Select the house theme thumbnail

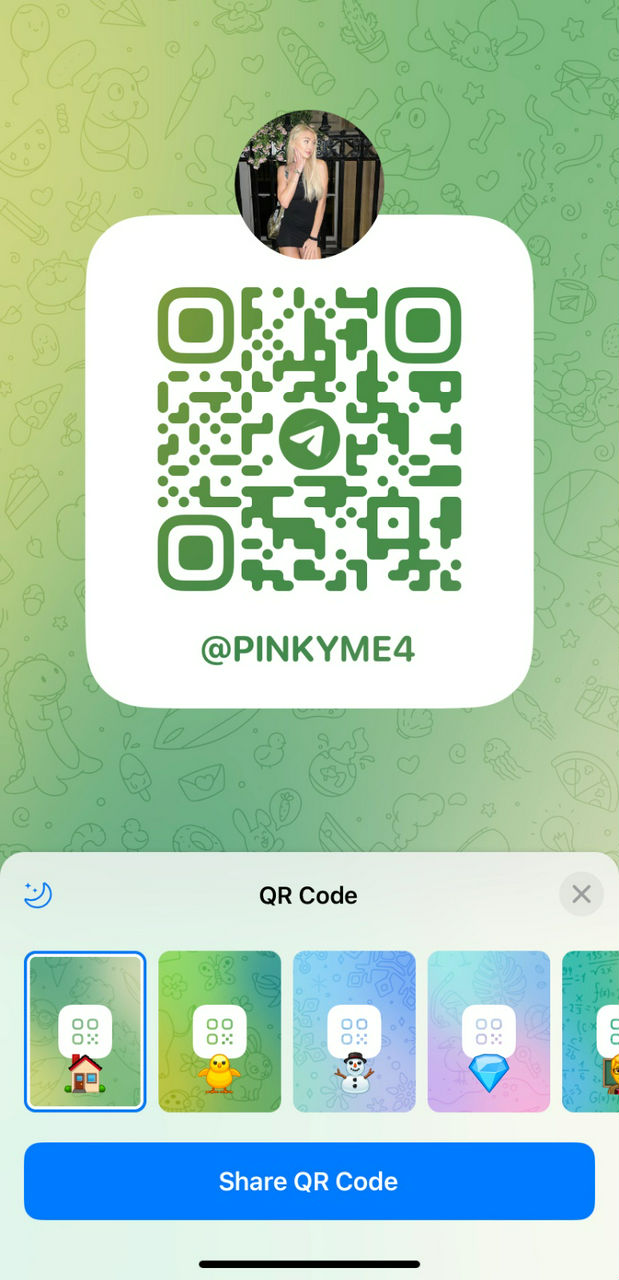85,1031
